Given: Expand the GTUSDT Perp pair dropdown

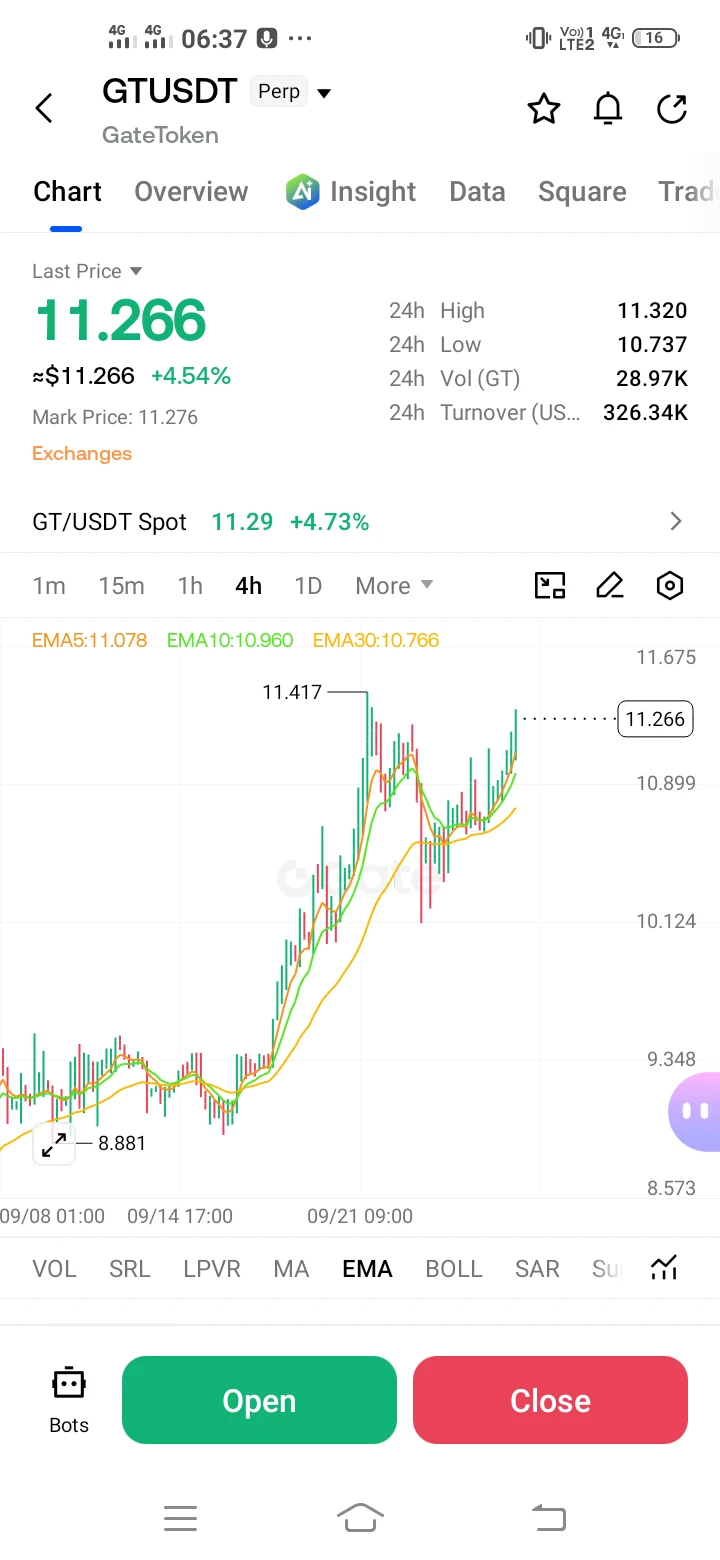Looking at the screenshot, I should pos(323,93).
